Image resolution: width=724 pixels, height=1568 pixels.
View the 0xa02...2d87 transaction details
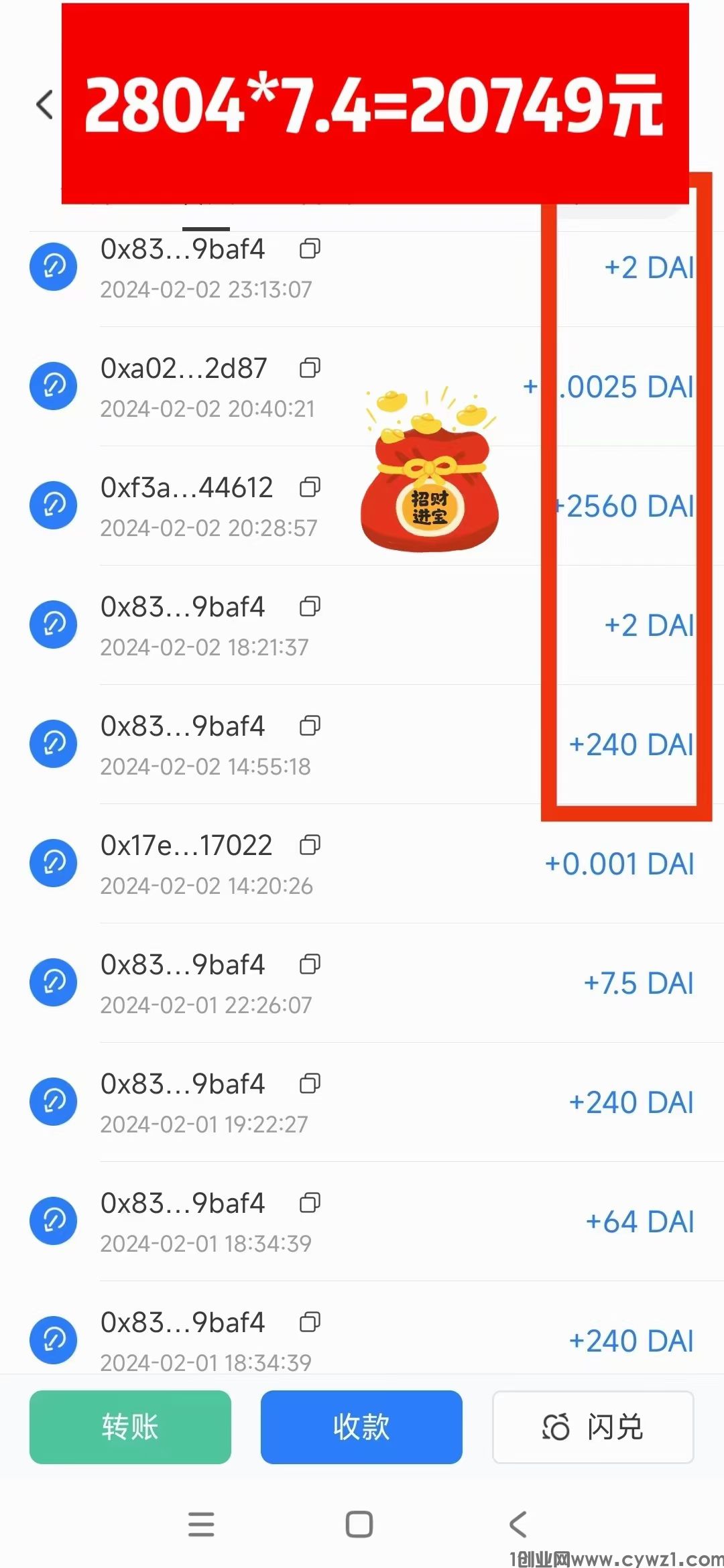coord(201,387)
